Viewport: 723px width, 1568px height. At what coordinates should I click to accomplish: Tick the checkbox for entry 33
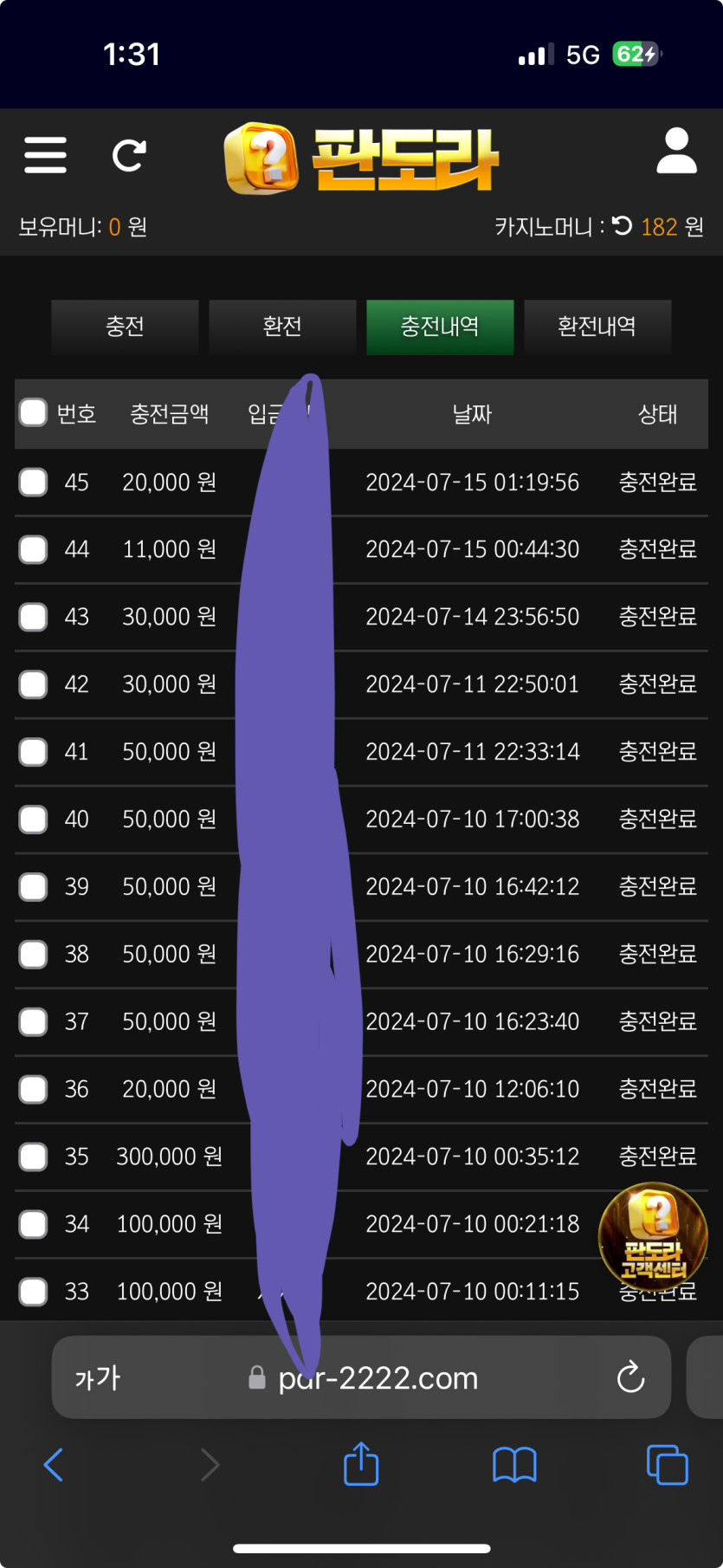(x=33, y=1292)
